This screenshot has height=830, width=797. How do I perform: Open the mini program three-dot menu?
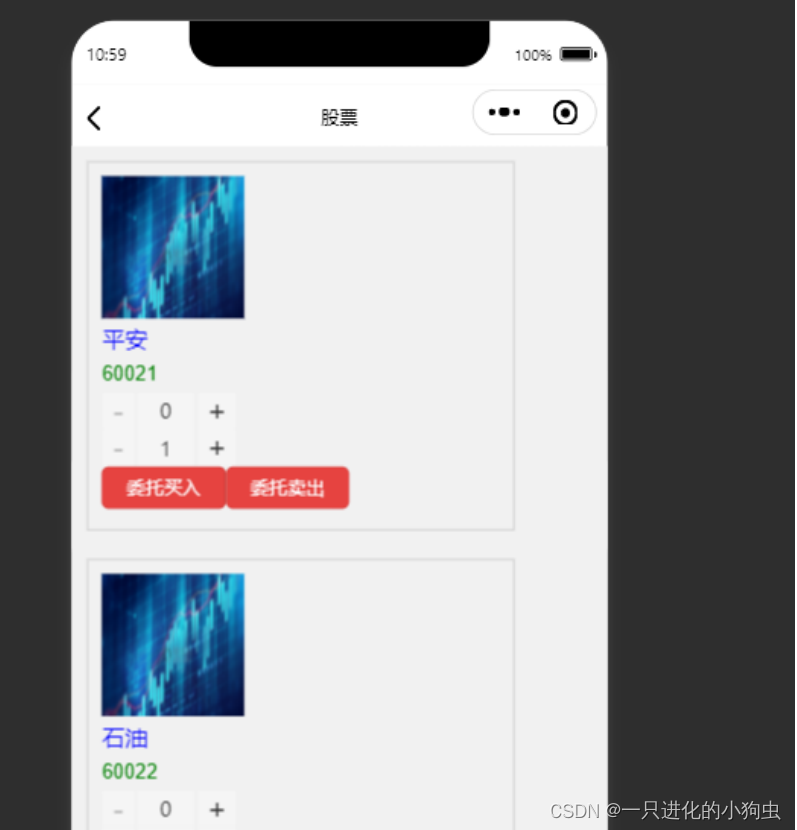tap(504, 113)
